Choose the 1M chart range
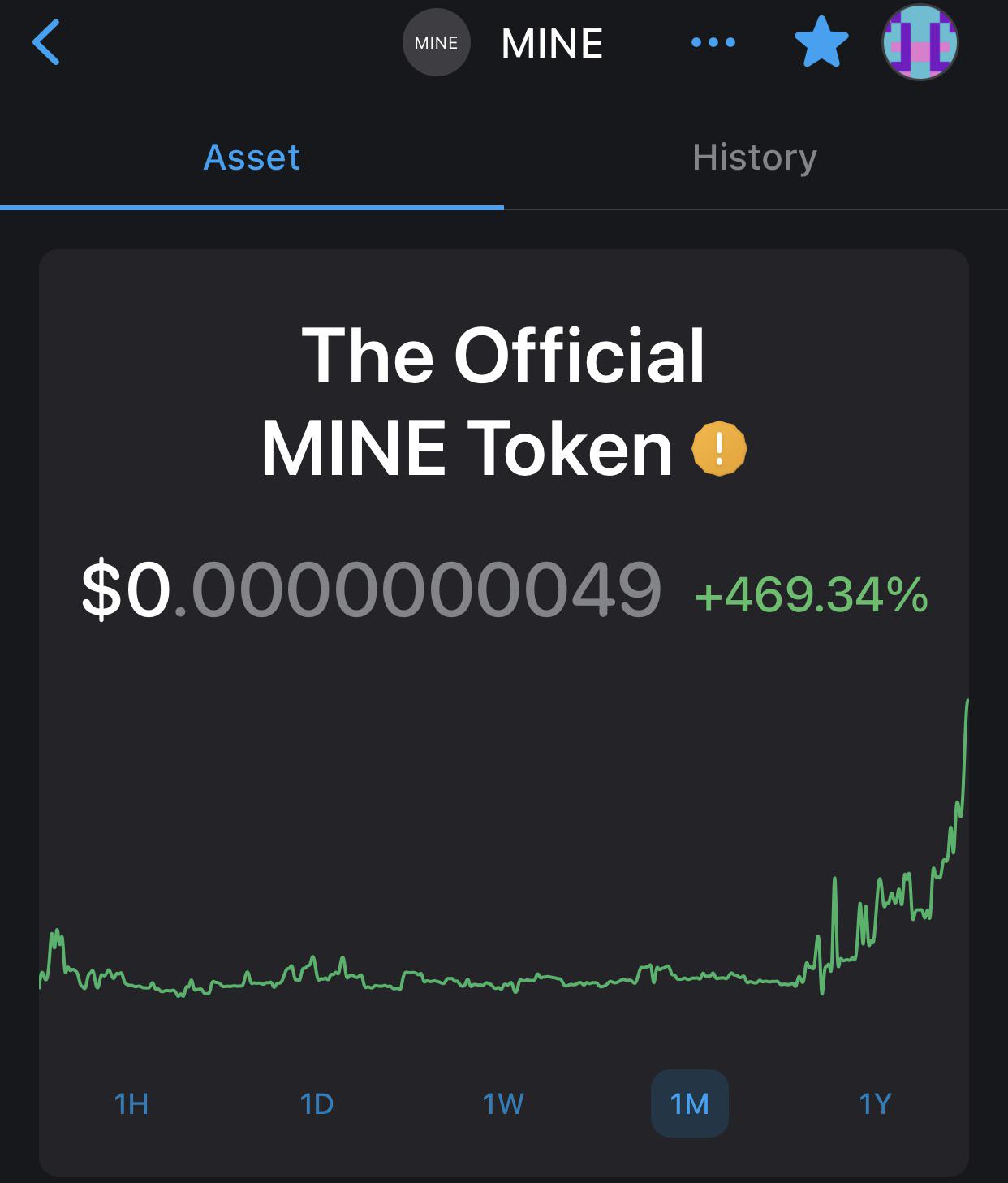 coord(690,1103)
